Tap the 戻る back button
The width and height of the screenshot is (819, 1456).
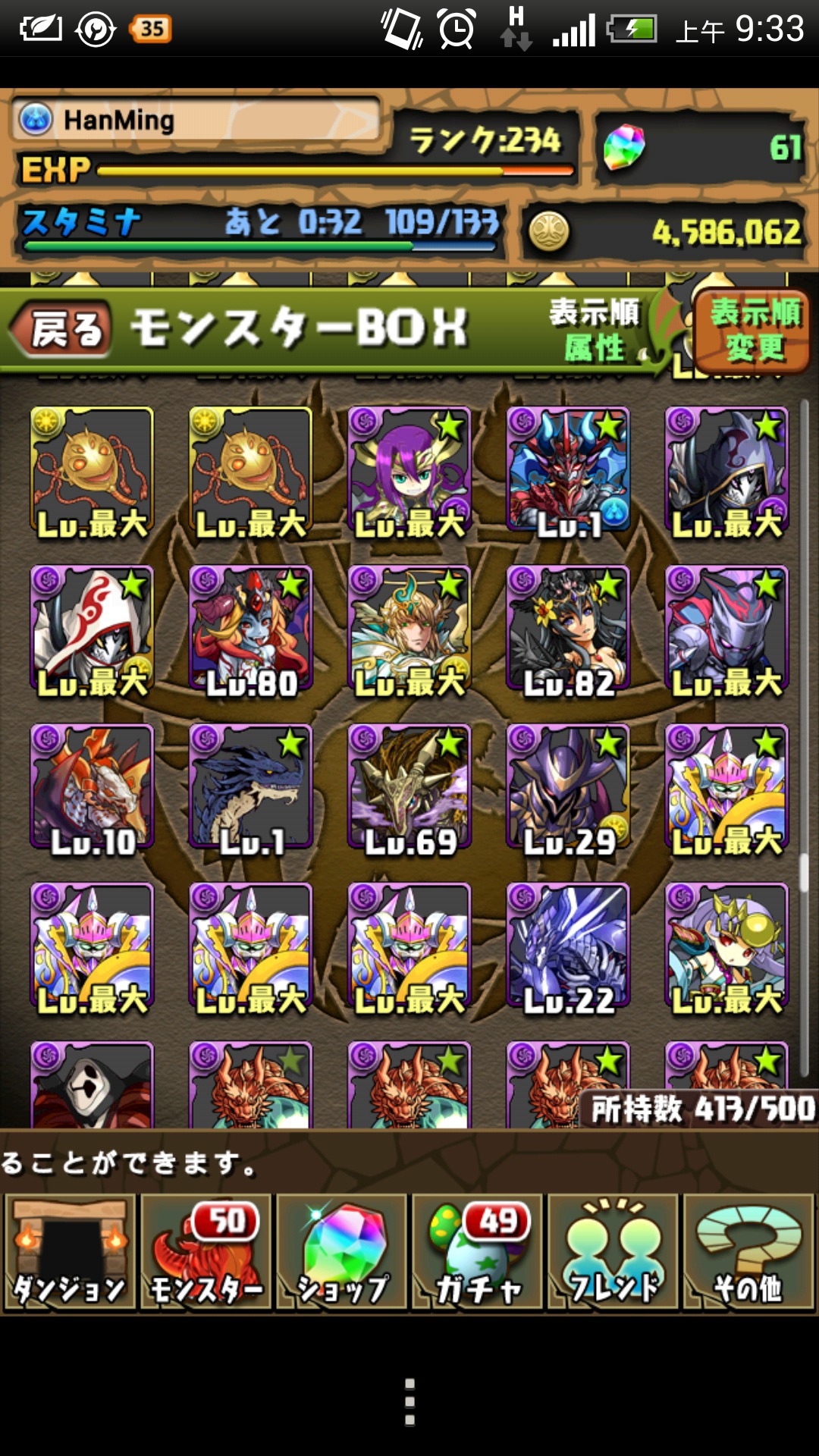pyautogui.click(x=62, y=329)
